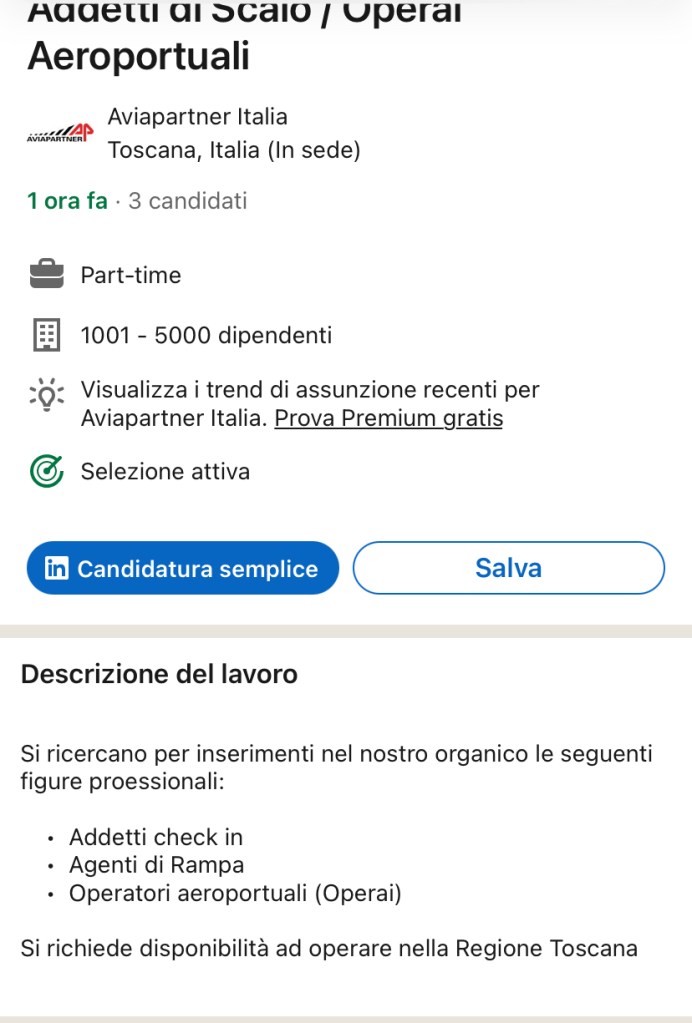Open the Prova Premium gratis link
This screenshot has width=692, height=1023.
pos(388,418)
